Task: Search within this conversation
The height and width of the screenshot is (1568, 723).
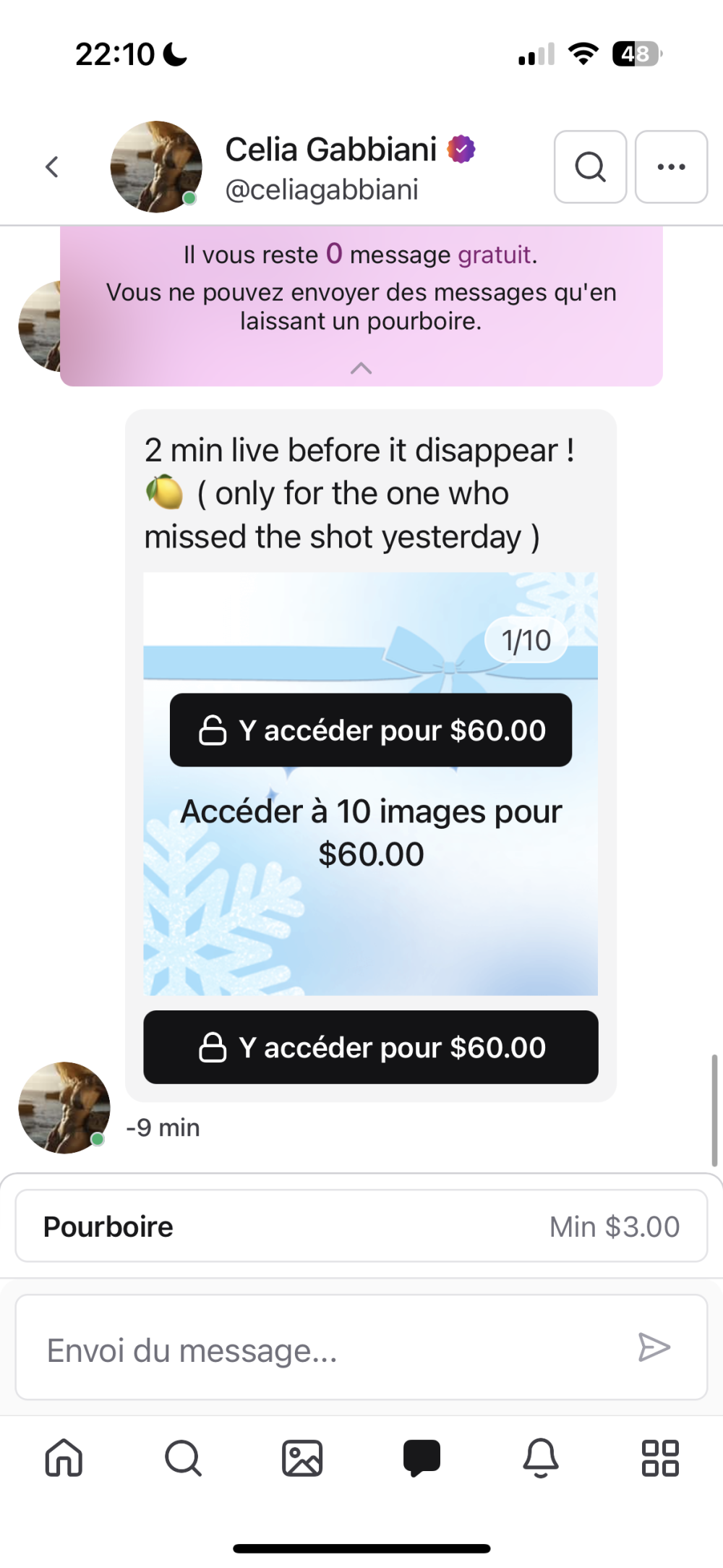Action: [x=590, y=167]
